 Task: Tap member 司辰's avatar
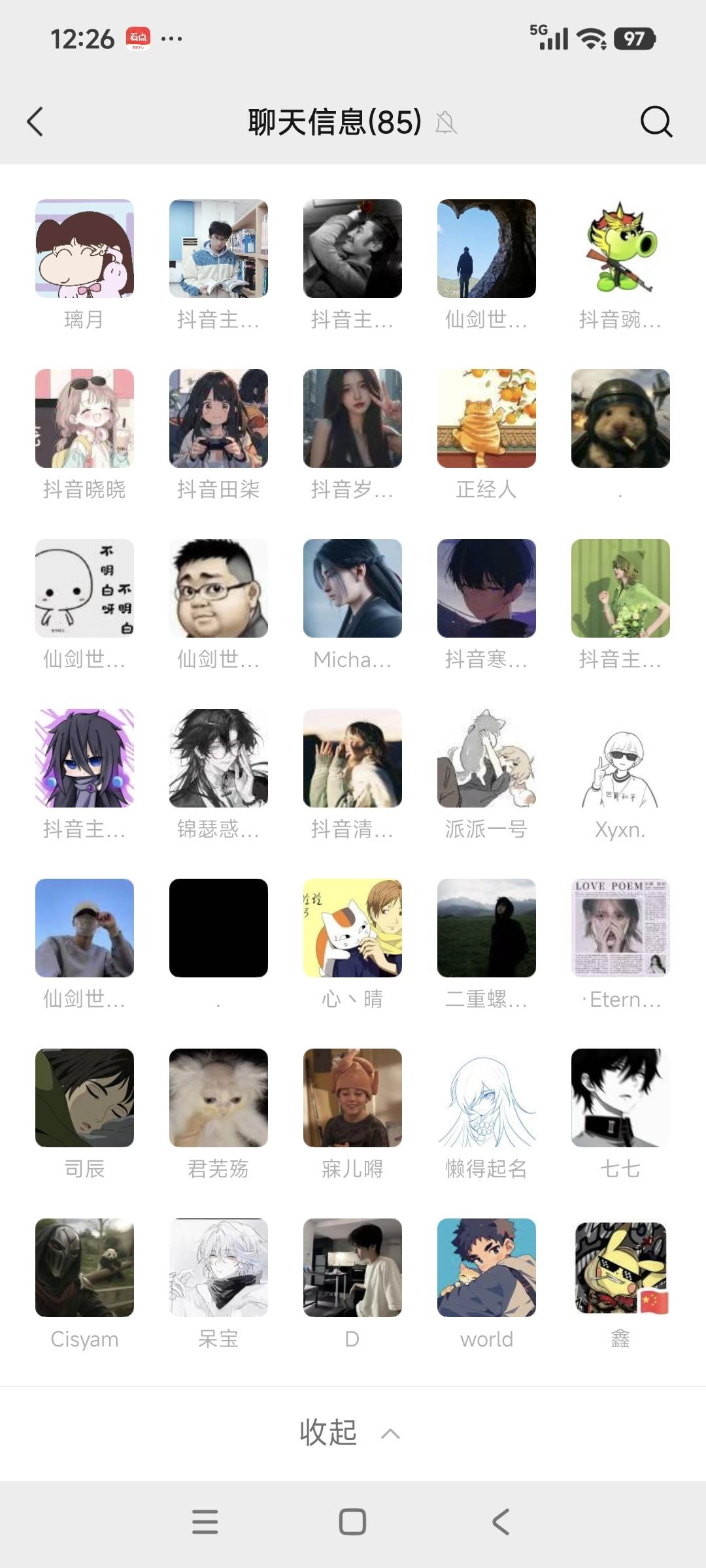84,1098
